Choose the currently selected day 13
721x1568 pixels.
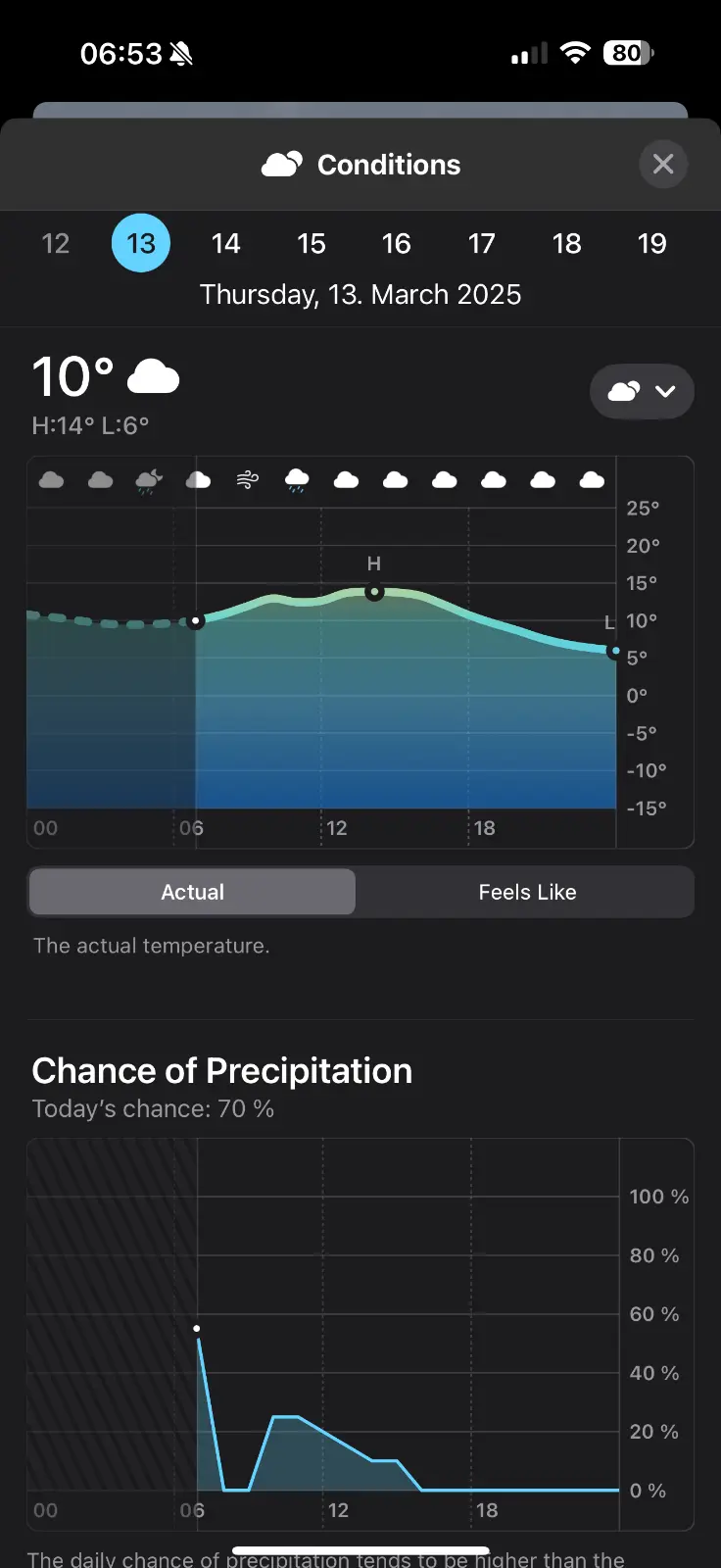141,243
